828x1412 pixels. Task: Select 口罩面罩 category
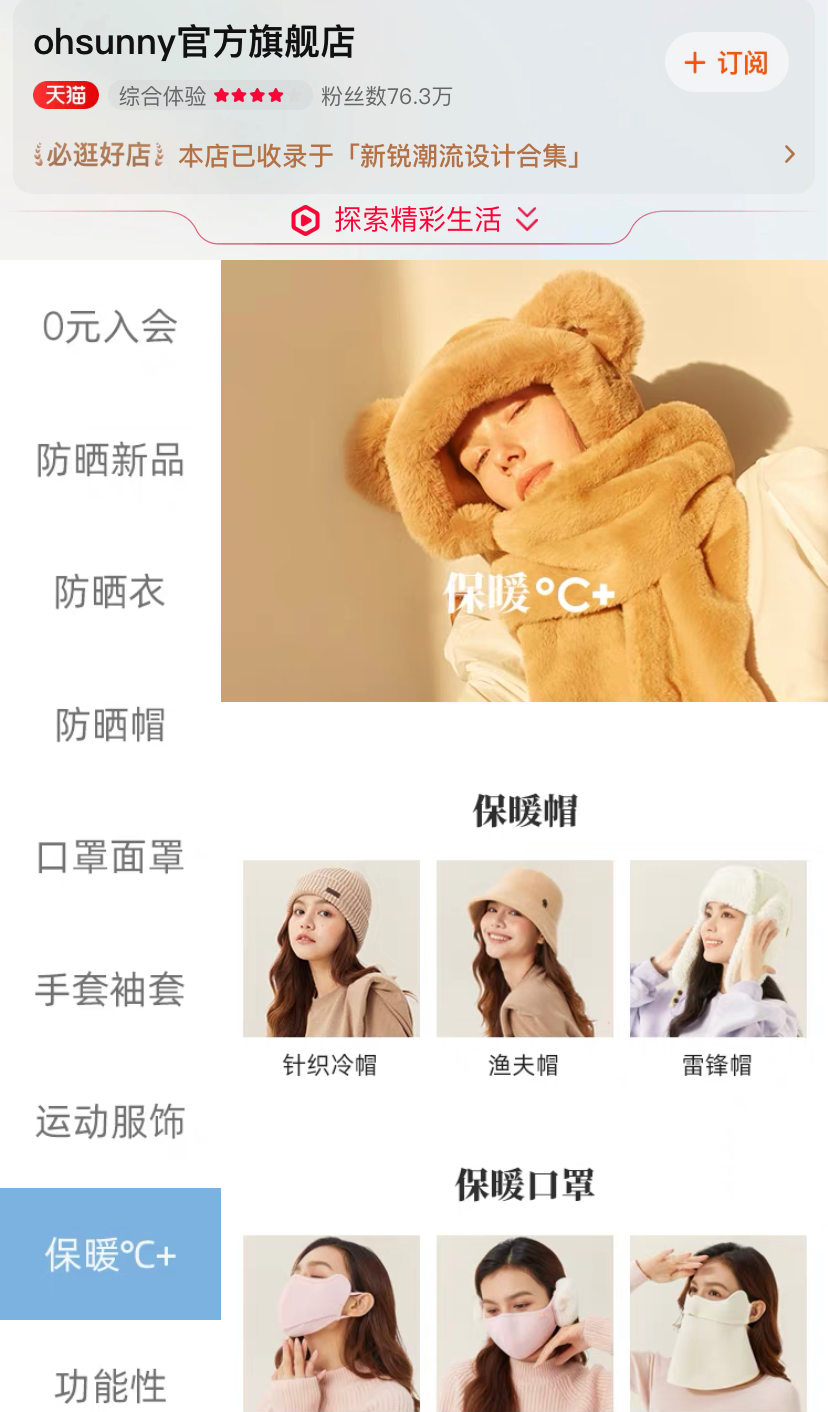(110, 857)
